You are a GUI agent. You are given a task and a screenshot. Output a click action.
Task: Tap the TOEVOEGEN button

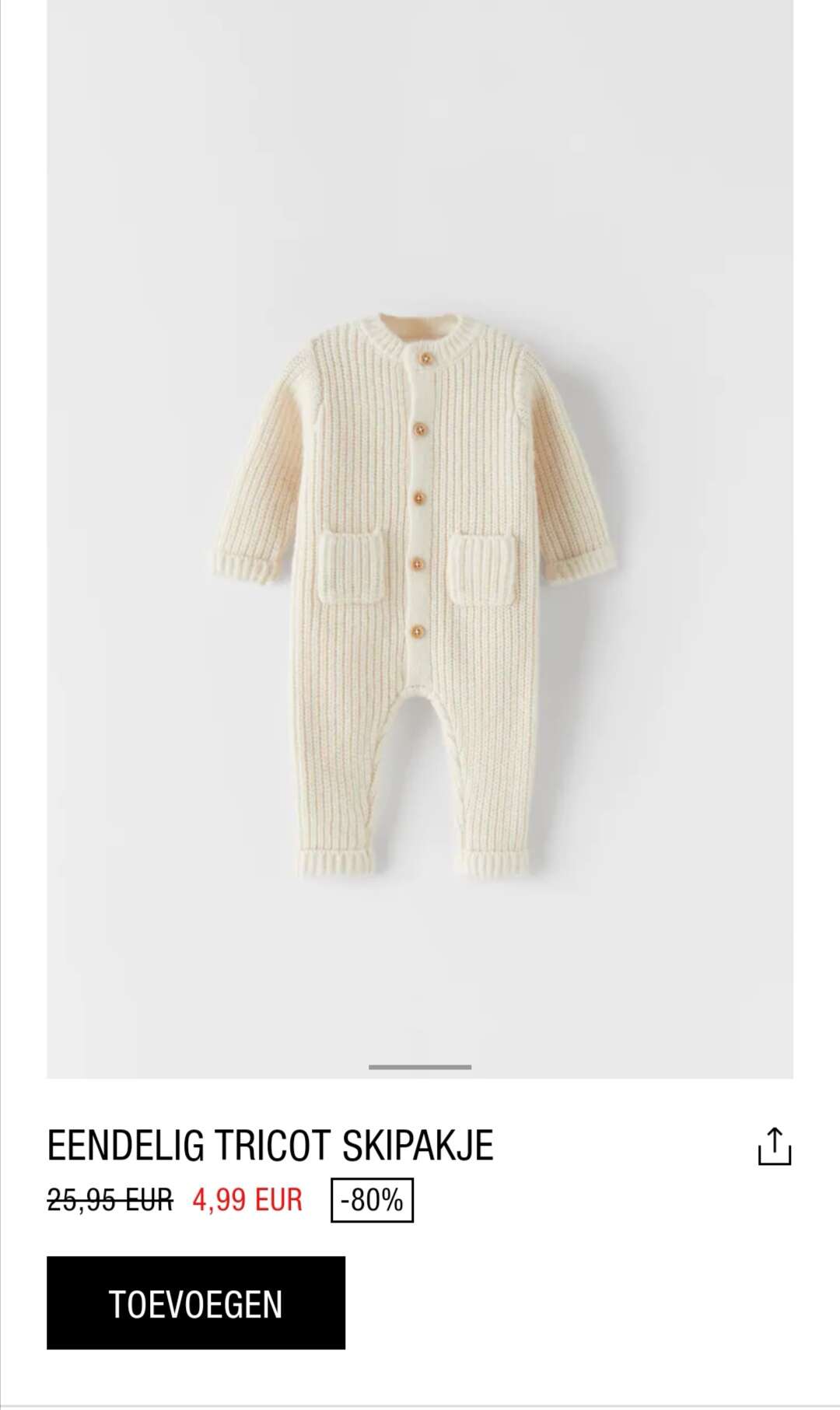[x=196, y=1303]
